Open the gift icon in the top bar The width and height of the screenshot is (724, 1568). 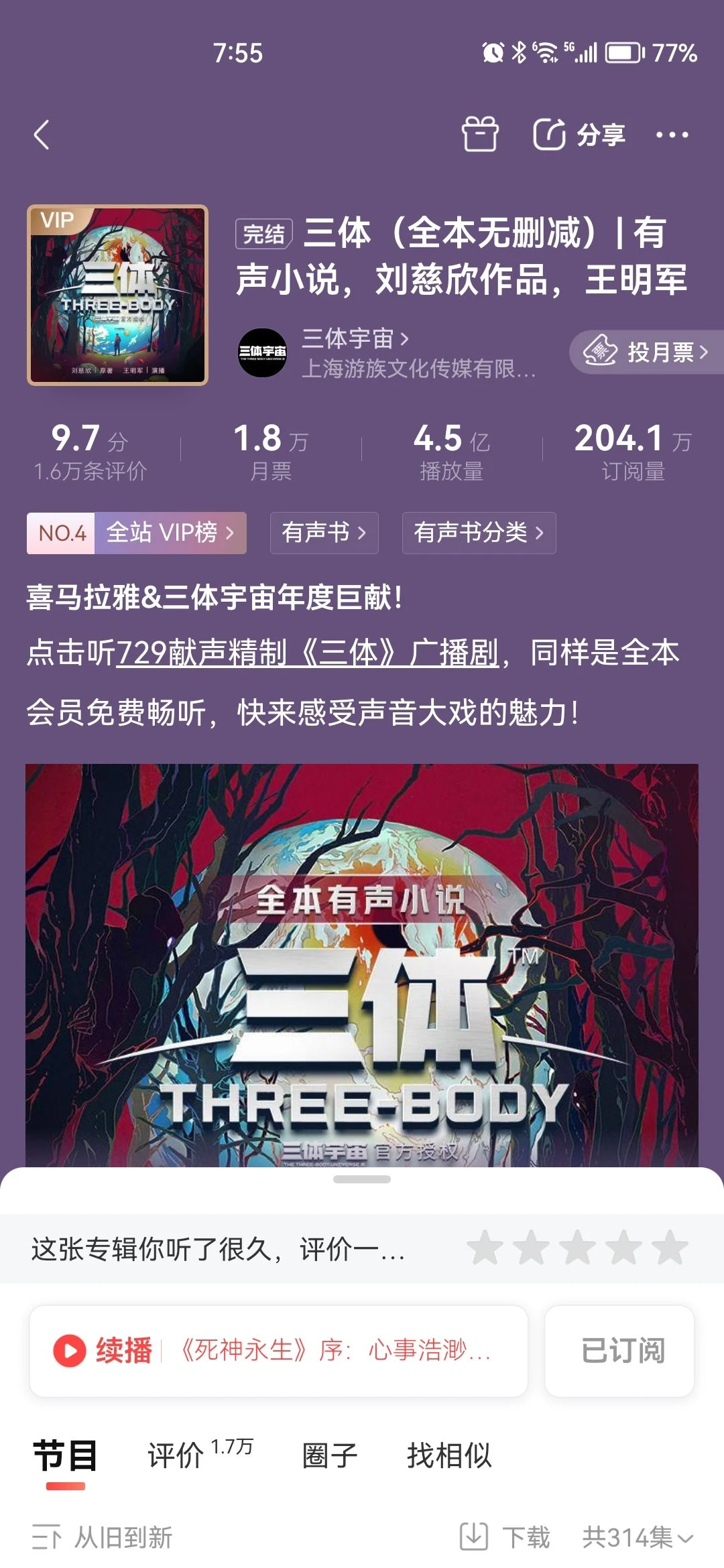click(x=480, y=134)
